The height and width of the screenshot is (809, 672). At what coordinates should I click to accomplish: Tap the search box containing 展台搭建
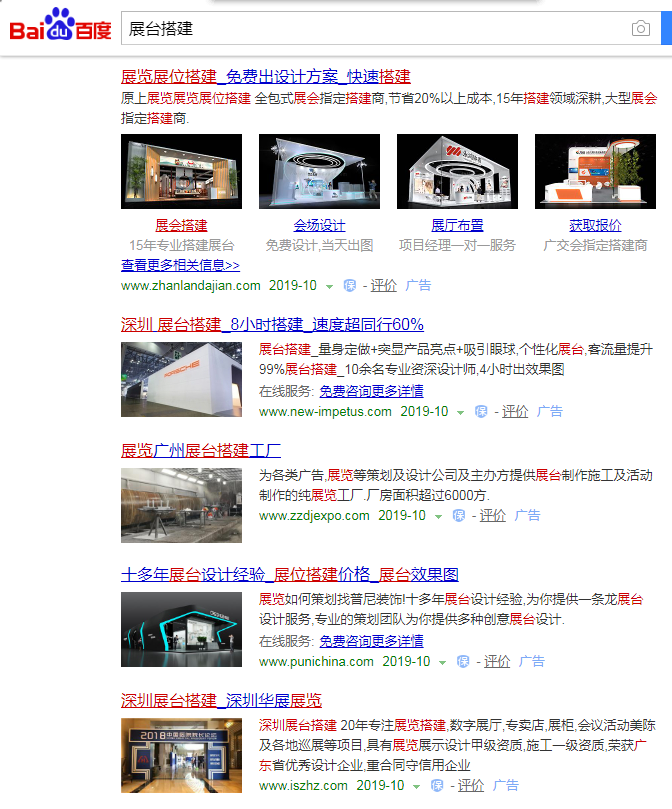point(370,29)
